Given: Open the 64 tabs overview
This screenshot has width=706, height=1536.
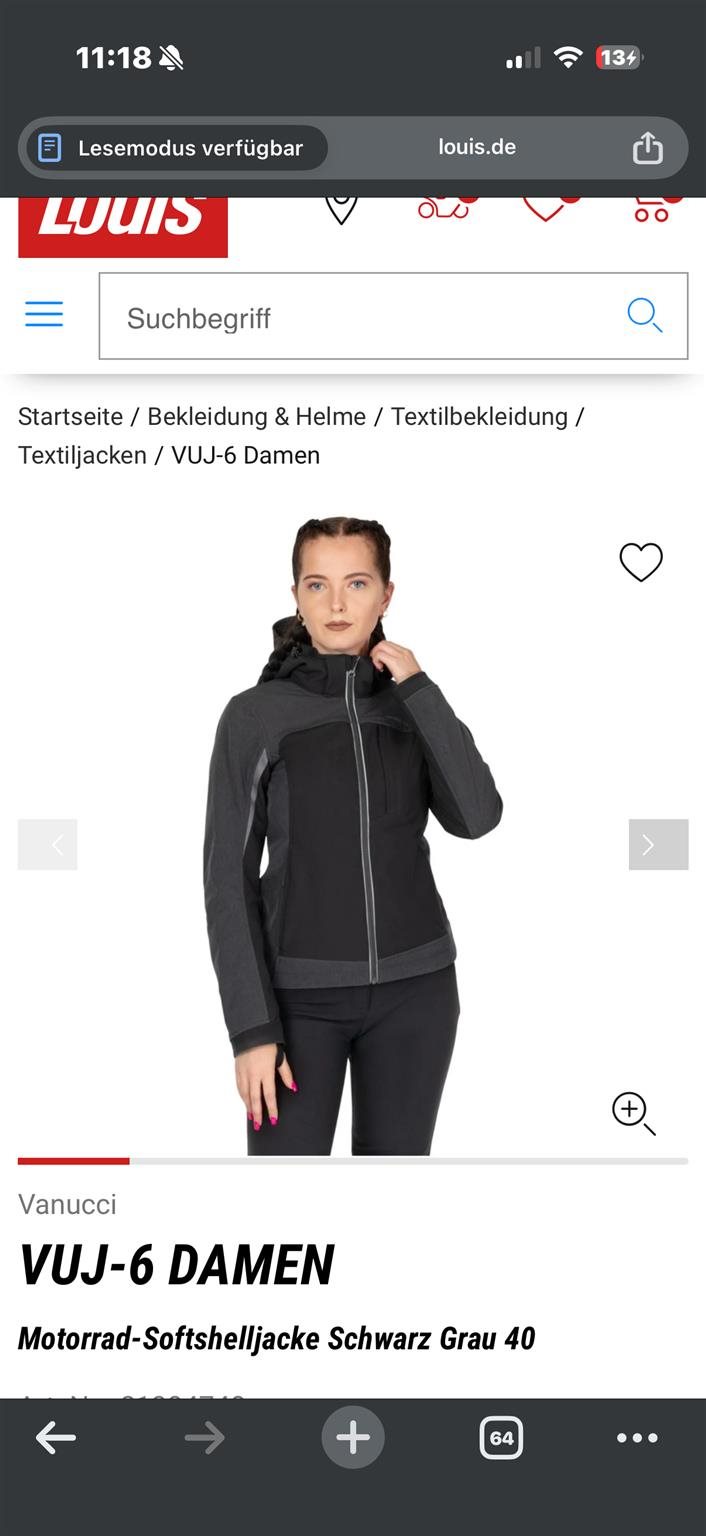Looking at the screenshot, I should (501, 1438).
